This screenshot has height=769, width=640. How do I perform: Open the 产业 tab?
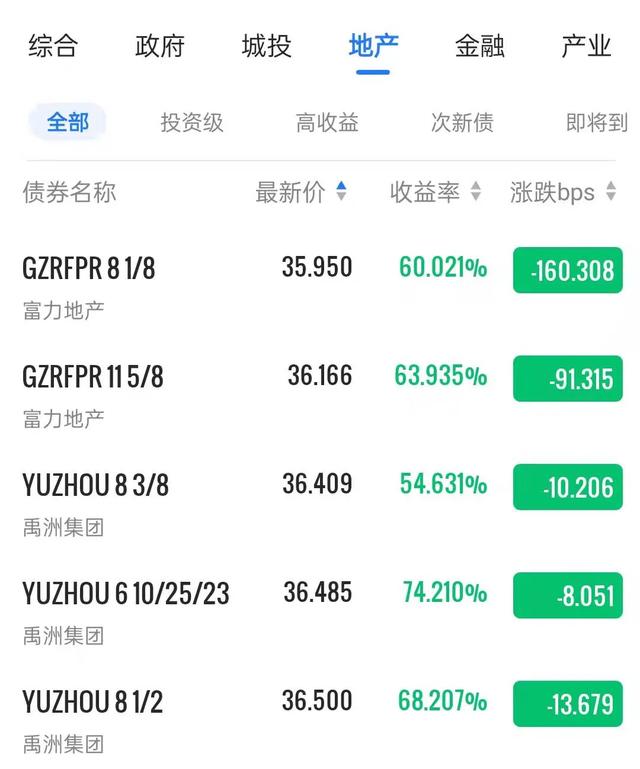pyautogui.click(x=586, y=46)
